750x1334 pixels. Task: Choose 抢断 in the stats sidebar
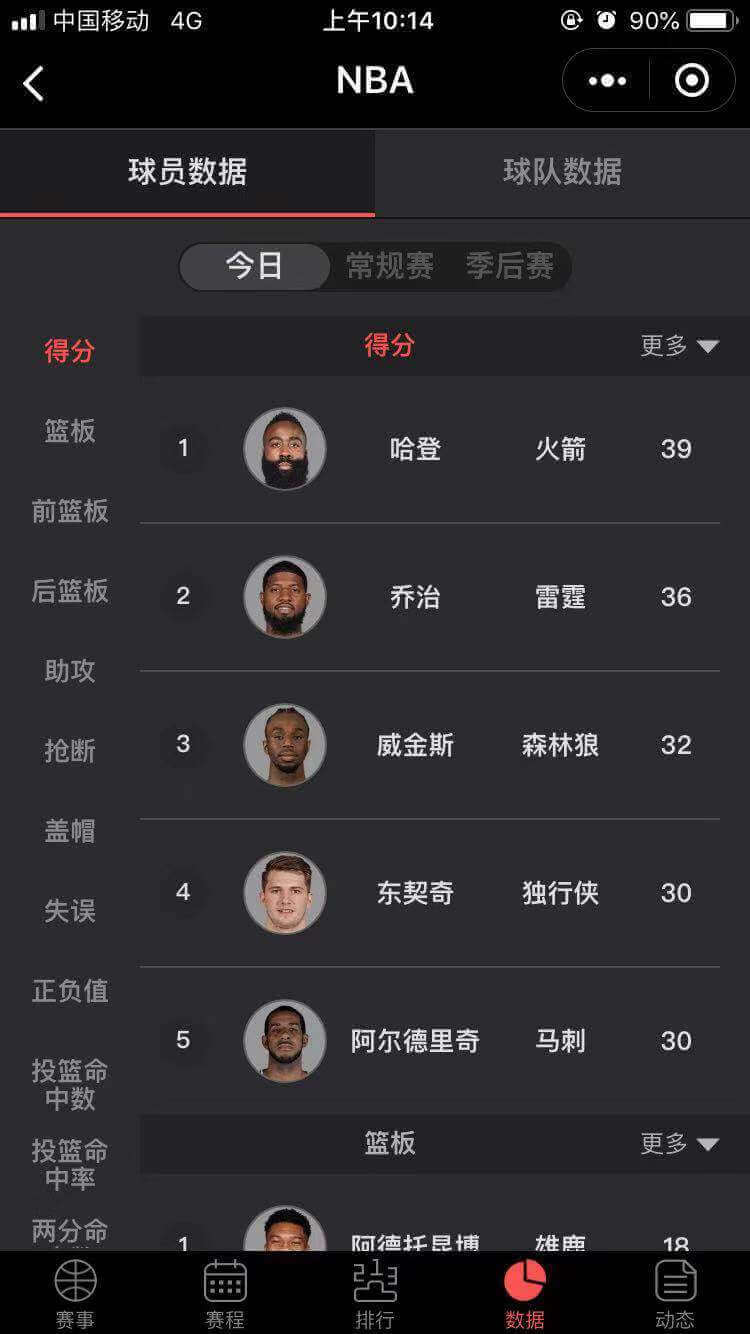pos(70,751)
